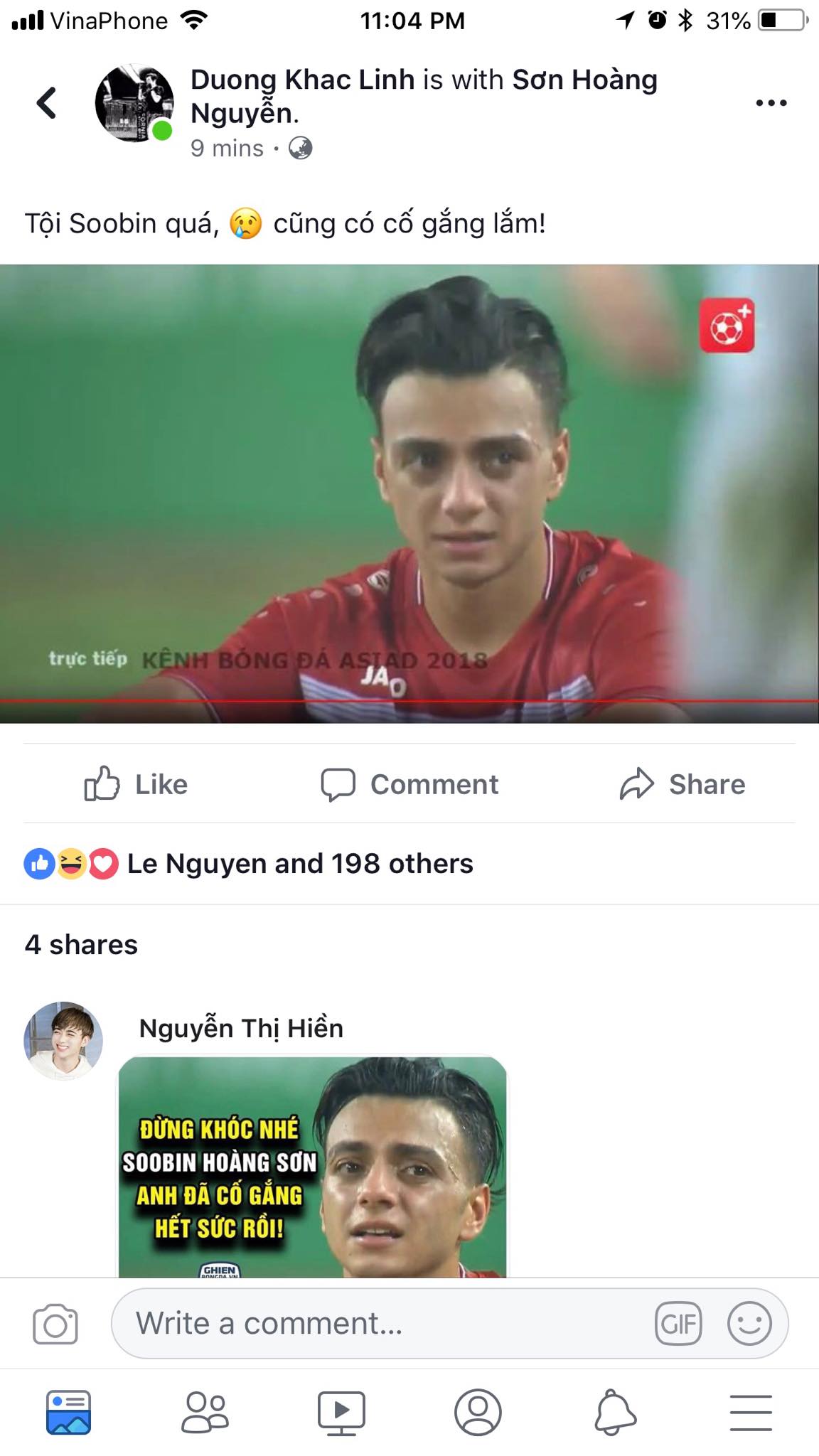819x1456 pixels.
Task: Tap the Comment button under the post
Action: tap(409, 784)
